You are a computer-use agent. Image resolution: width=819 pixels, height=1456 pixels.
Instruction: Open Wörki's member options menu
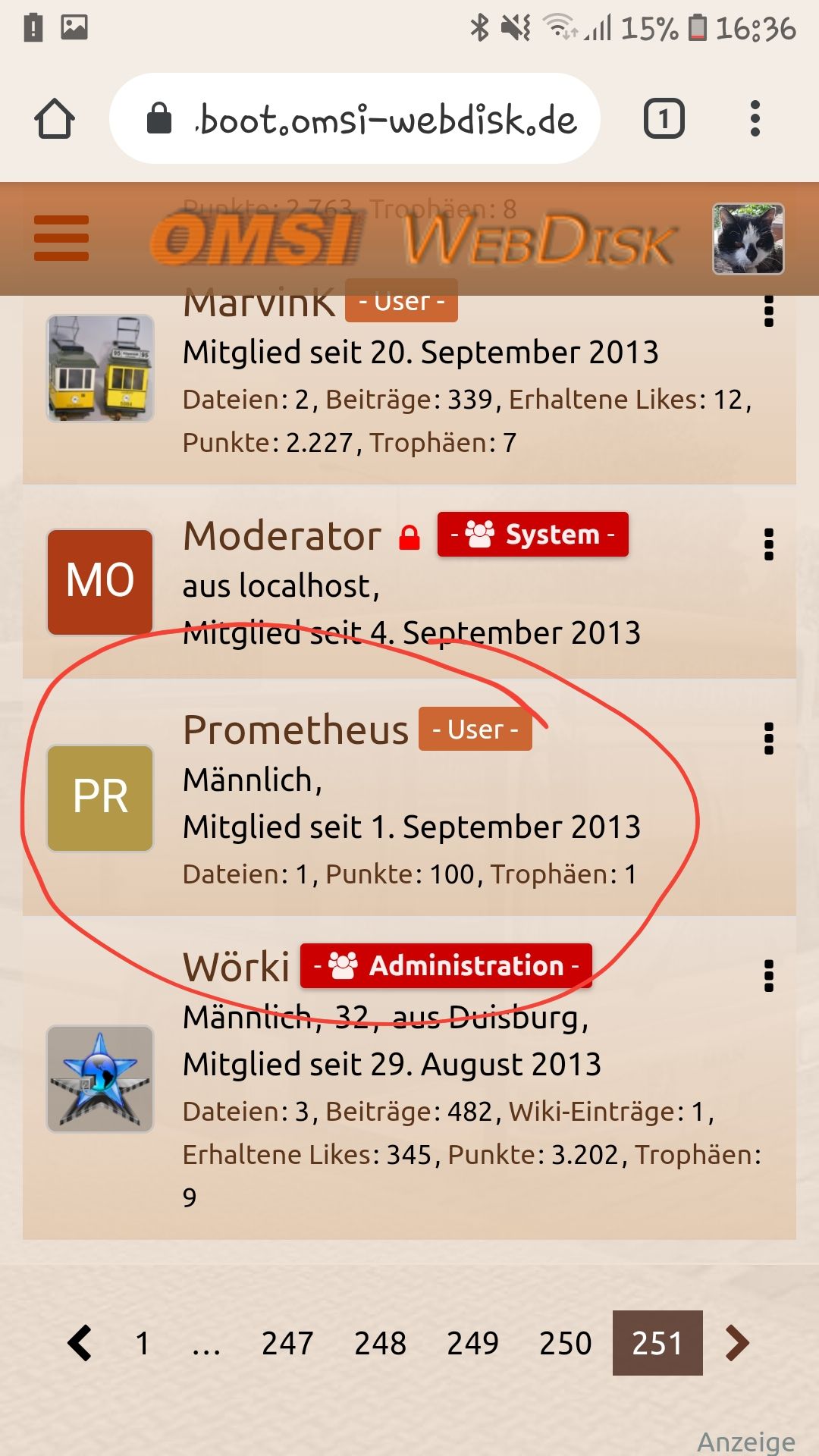(x=769, y=976)
